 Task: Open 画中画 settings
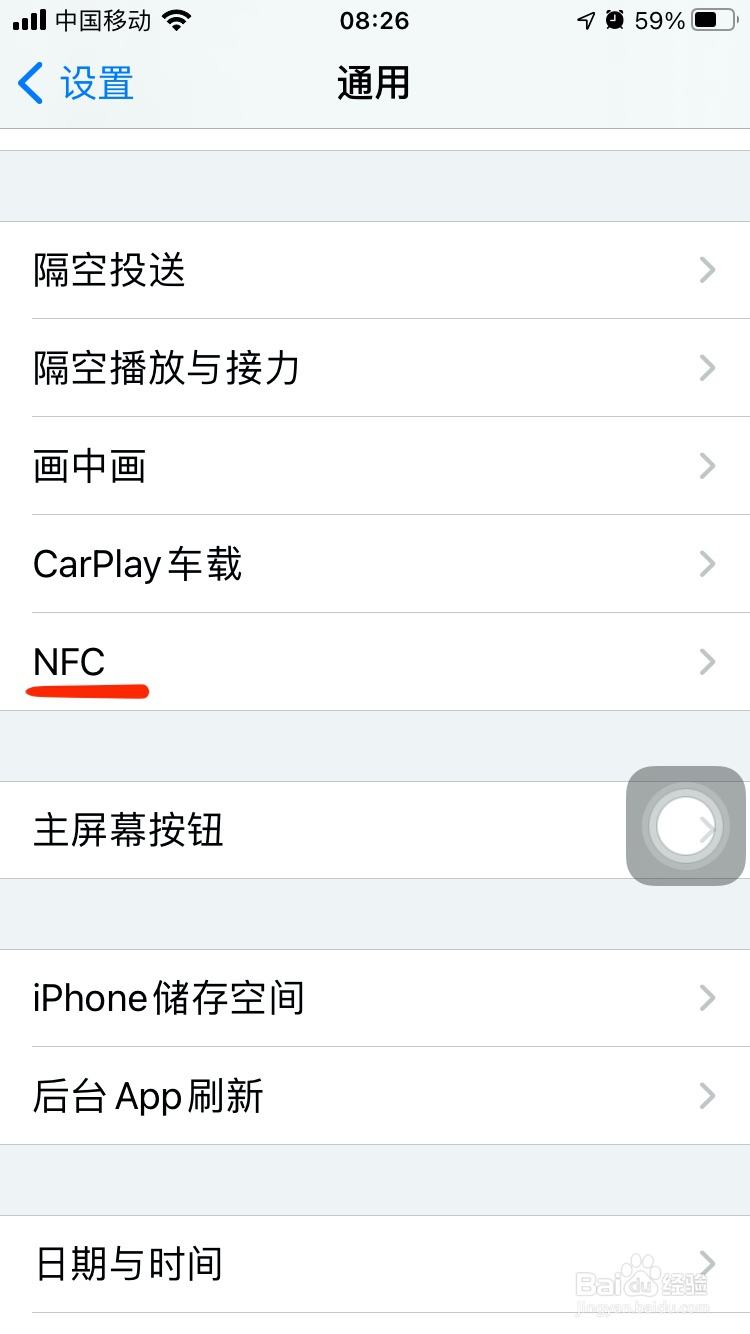click(x=375, y=466)
